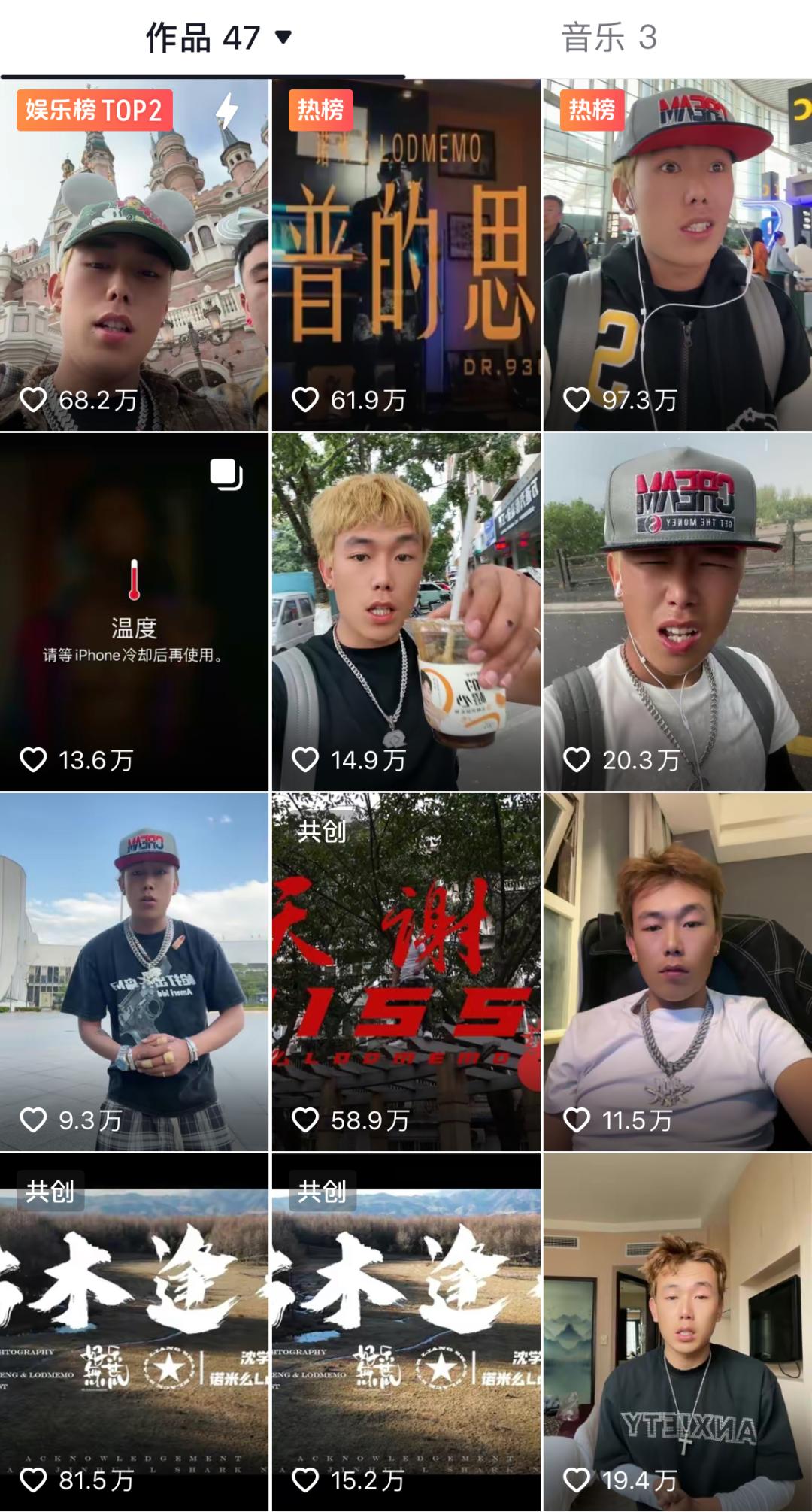Open the 共创 video with 15.2万 likes
Image resolution: width=812 pixels, height=1512 pixels.
[x=406, y=1331]
